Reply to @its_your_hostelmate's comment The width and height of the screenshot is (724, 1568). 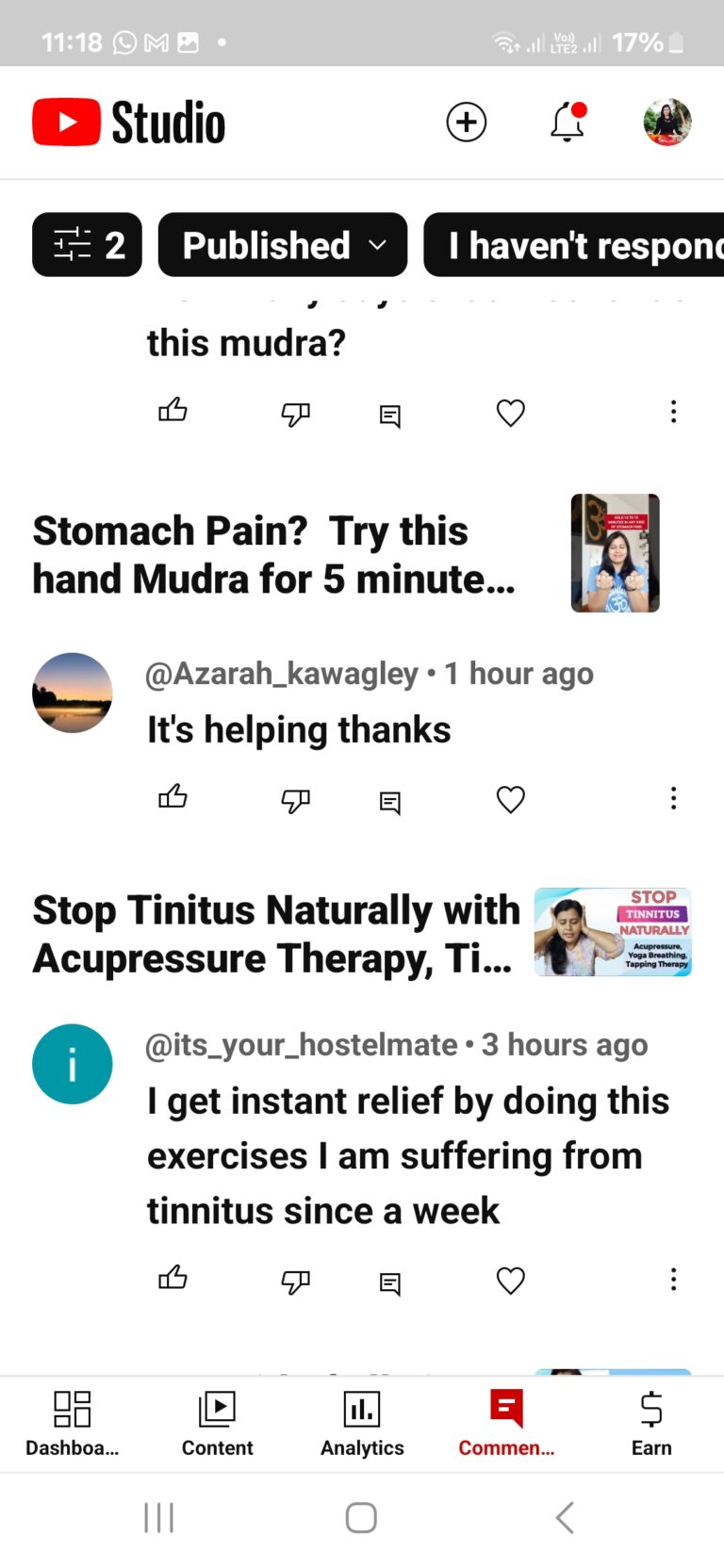390,1283
